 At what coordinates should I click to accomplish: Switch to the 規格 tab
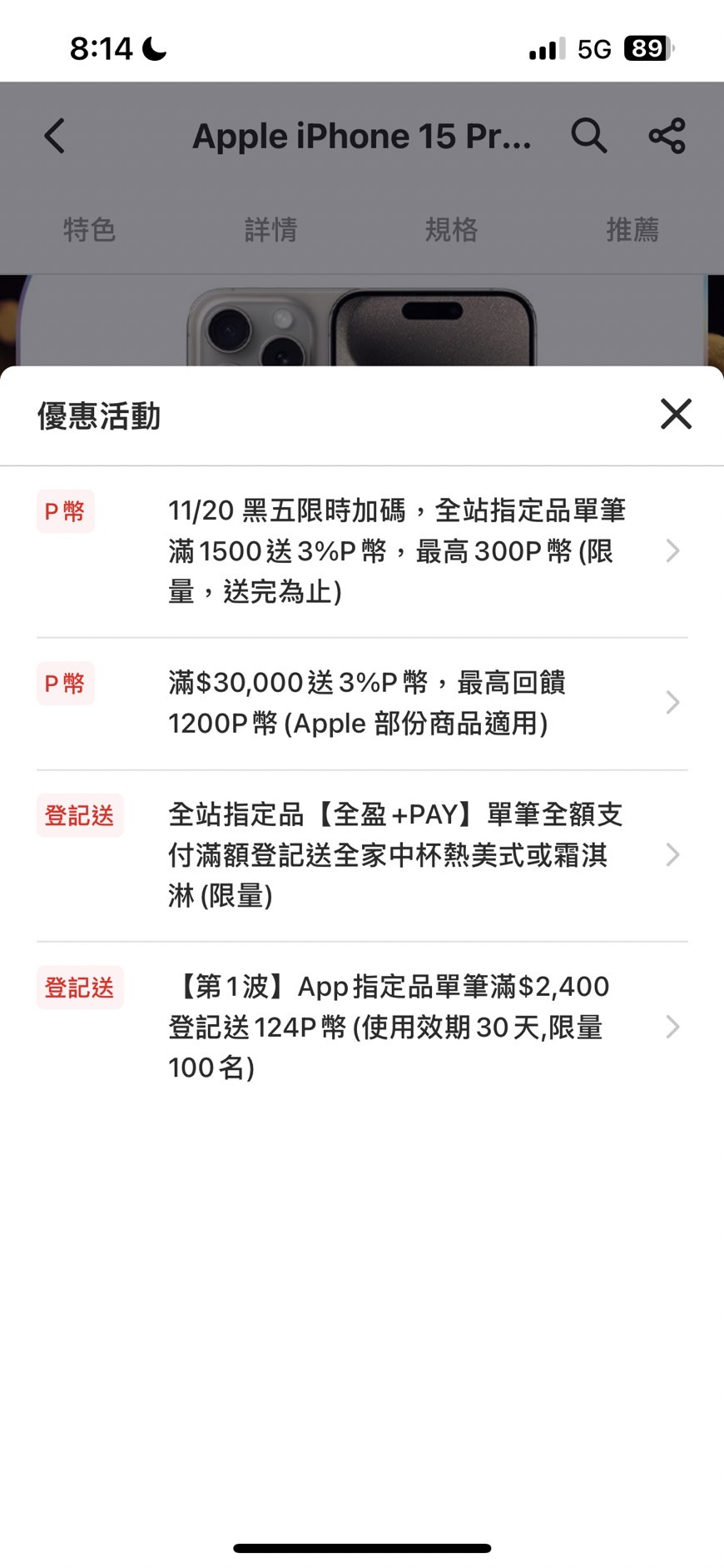click(x=451, y=229)
